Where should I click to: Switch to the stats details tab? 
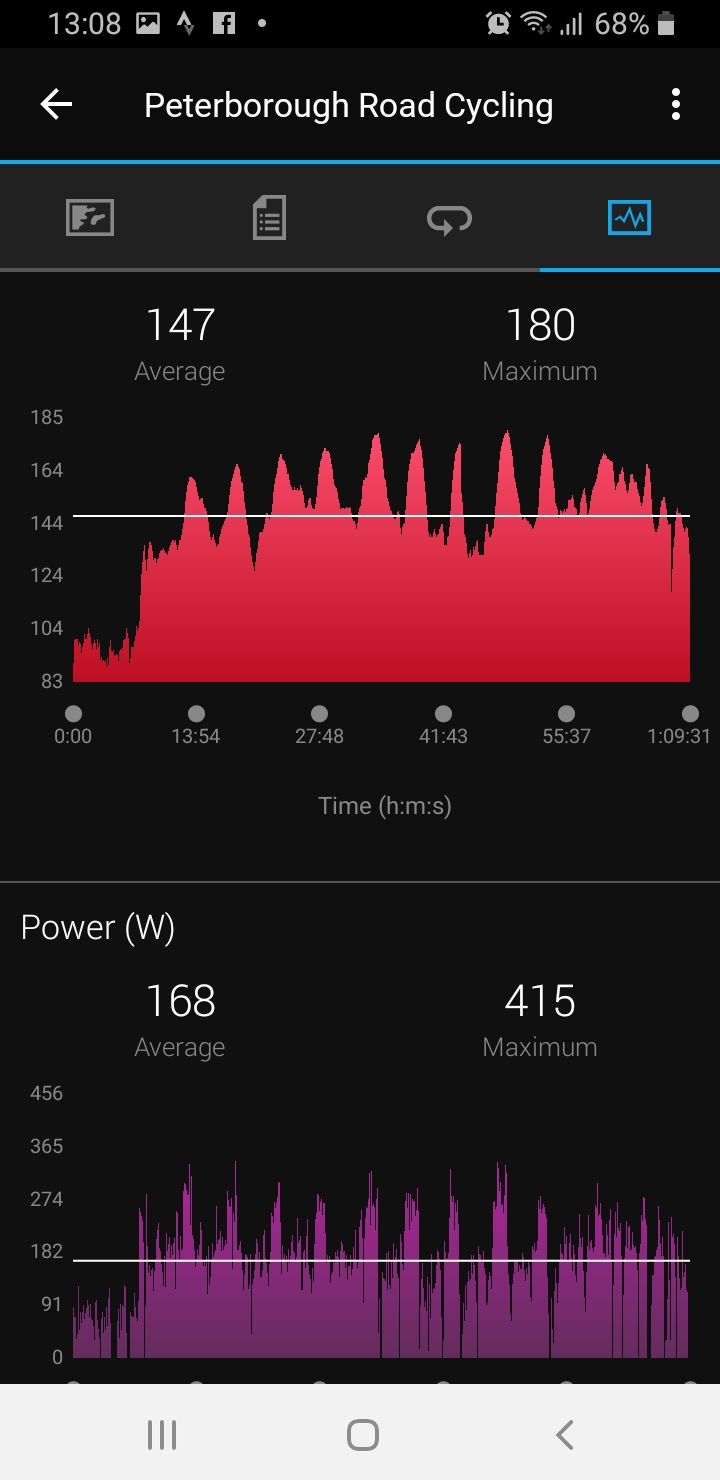point(269,218)
